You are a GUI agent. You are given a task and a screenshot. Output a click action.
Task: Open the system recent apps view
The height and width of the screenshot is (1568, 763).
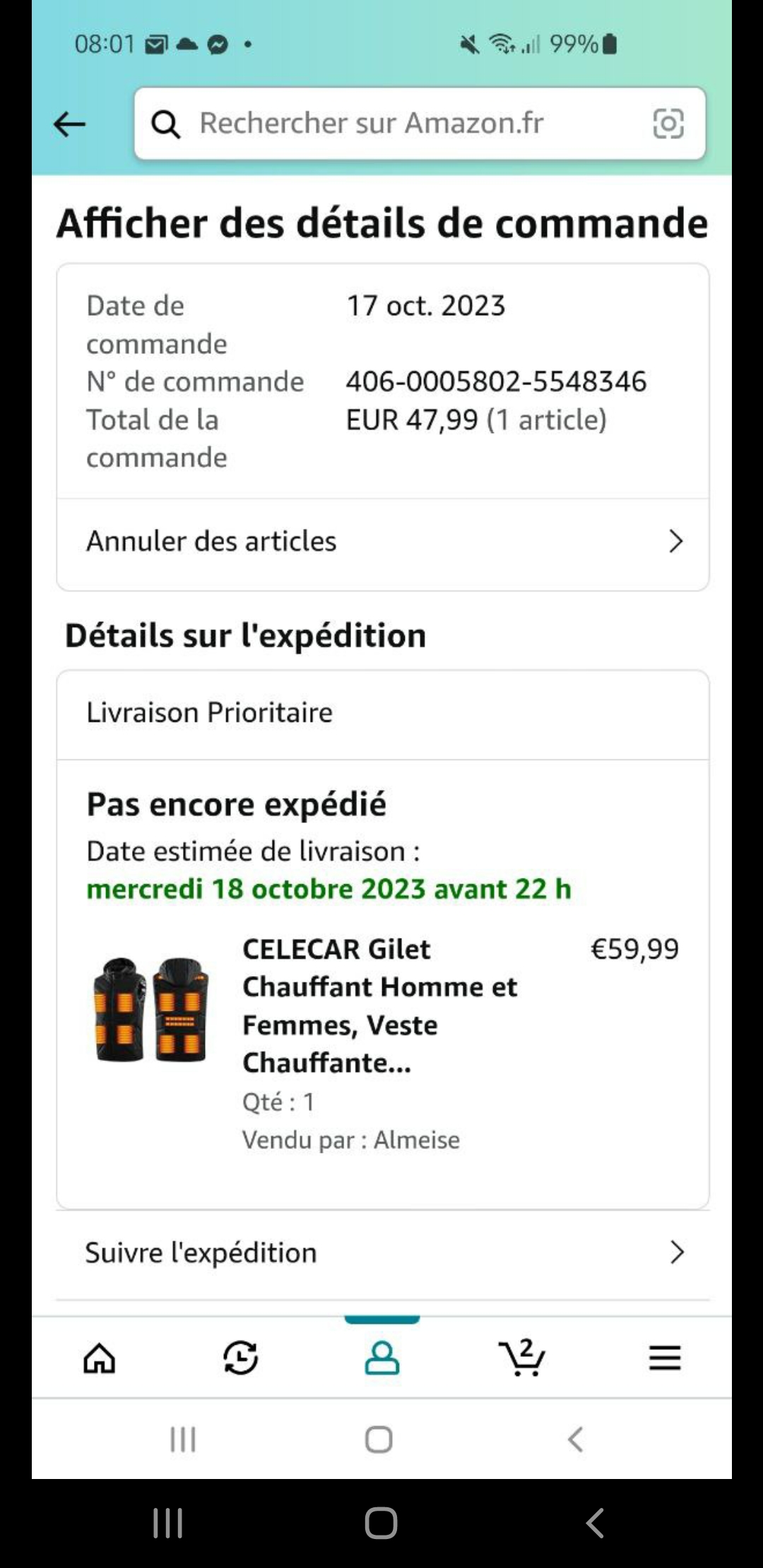(168, 1523)
